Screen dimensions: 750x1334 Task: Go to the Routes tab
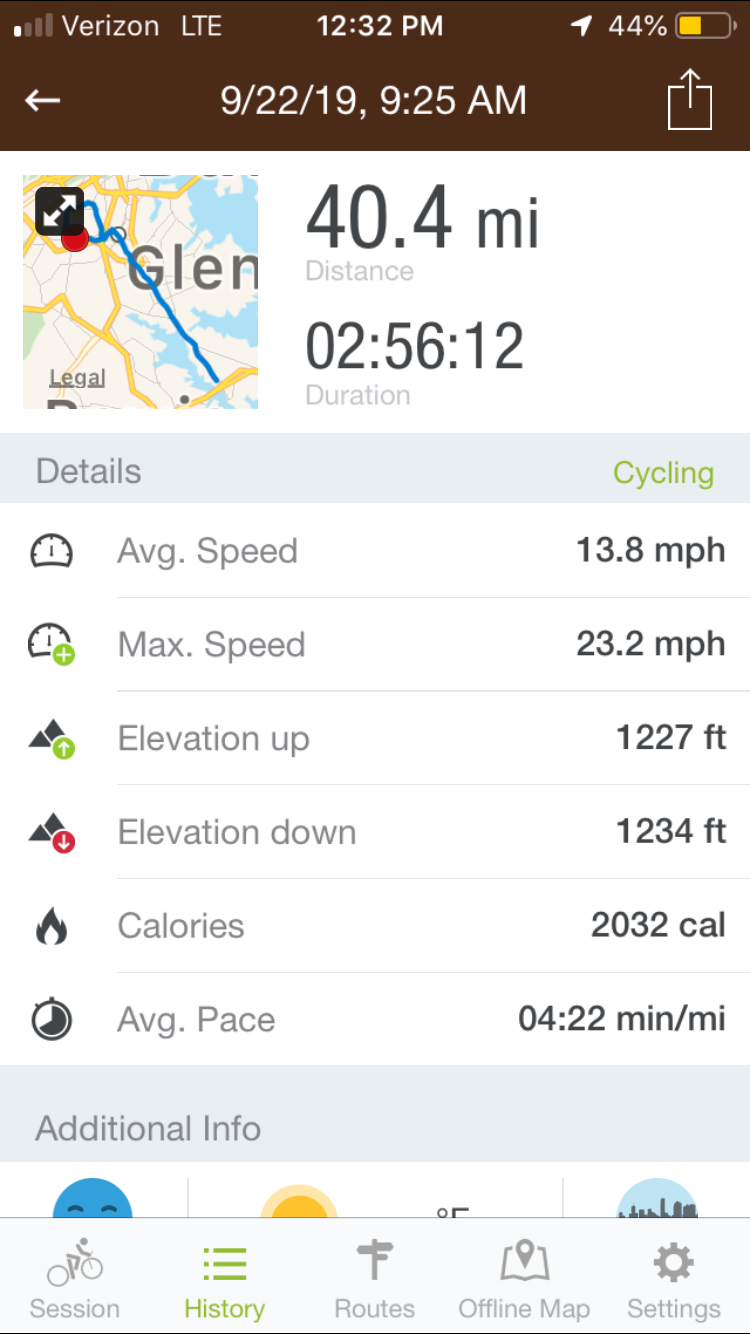(x=374, y=1280)
